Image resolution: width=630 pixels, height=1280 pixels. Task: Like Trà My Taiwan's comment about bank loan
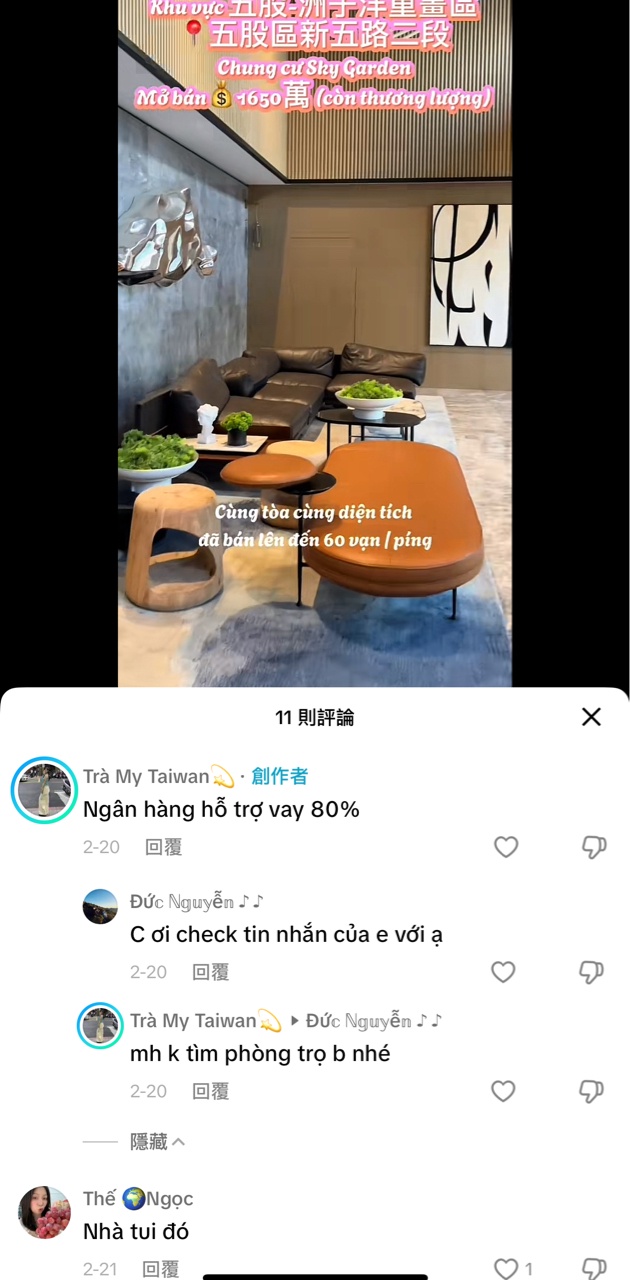(506, 847)
